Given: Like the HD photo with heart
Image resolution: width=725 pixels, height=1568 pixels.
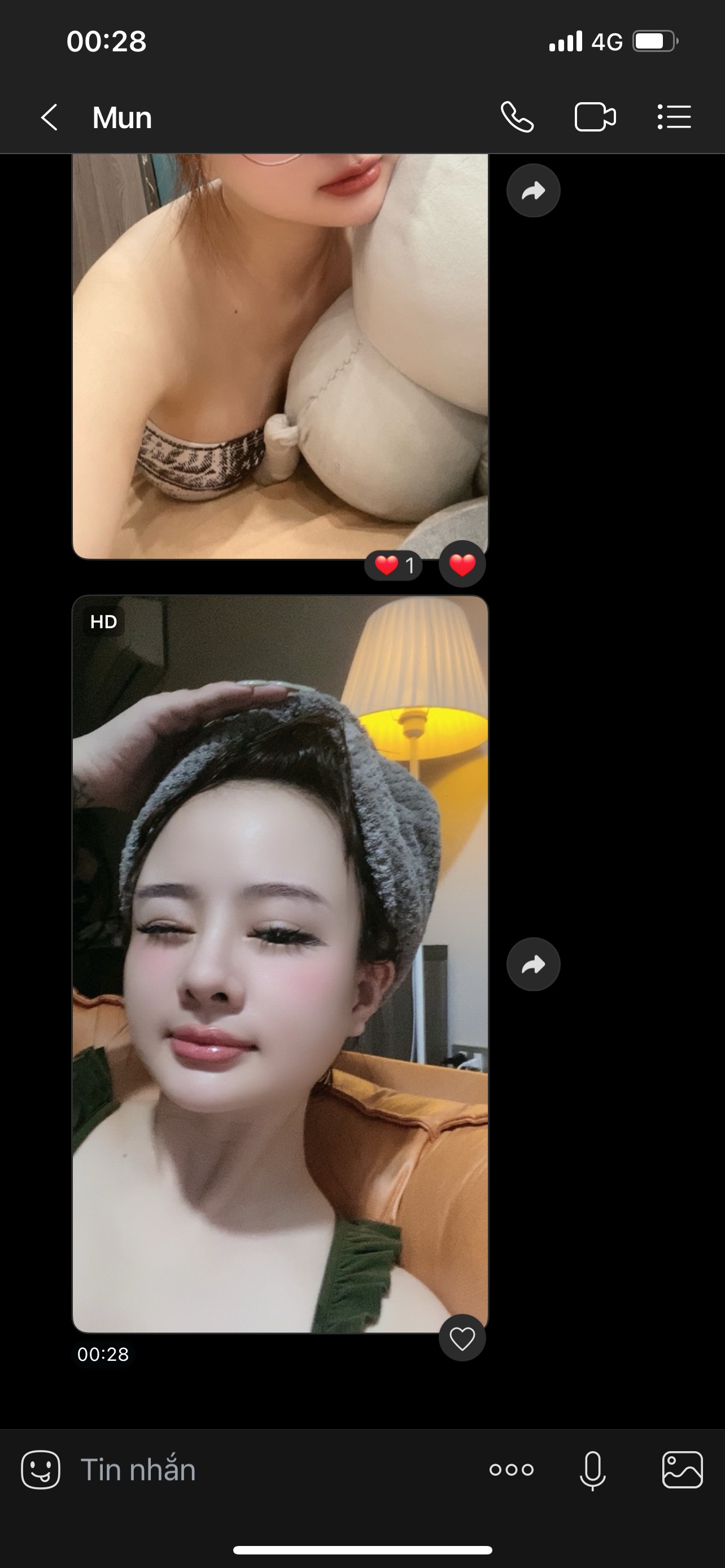Looking at the screenshot, I should click(x=462, y=1338).
